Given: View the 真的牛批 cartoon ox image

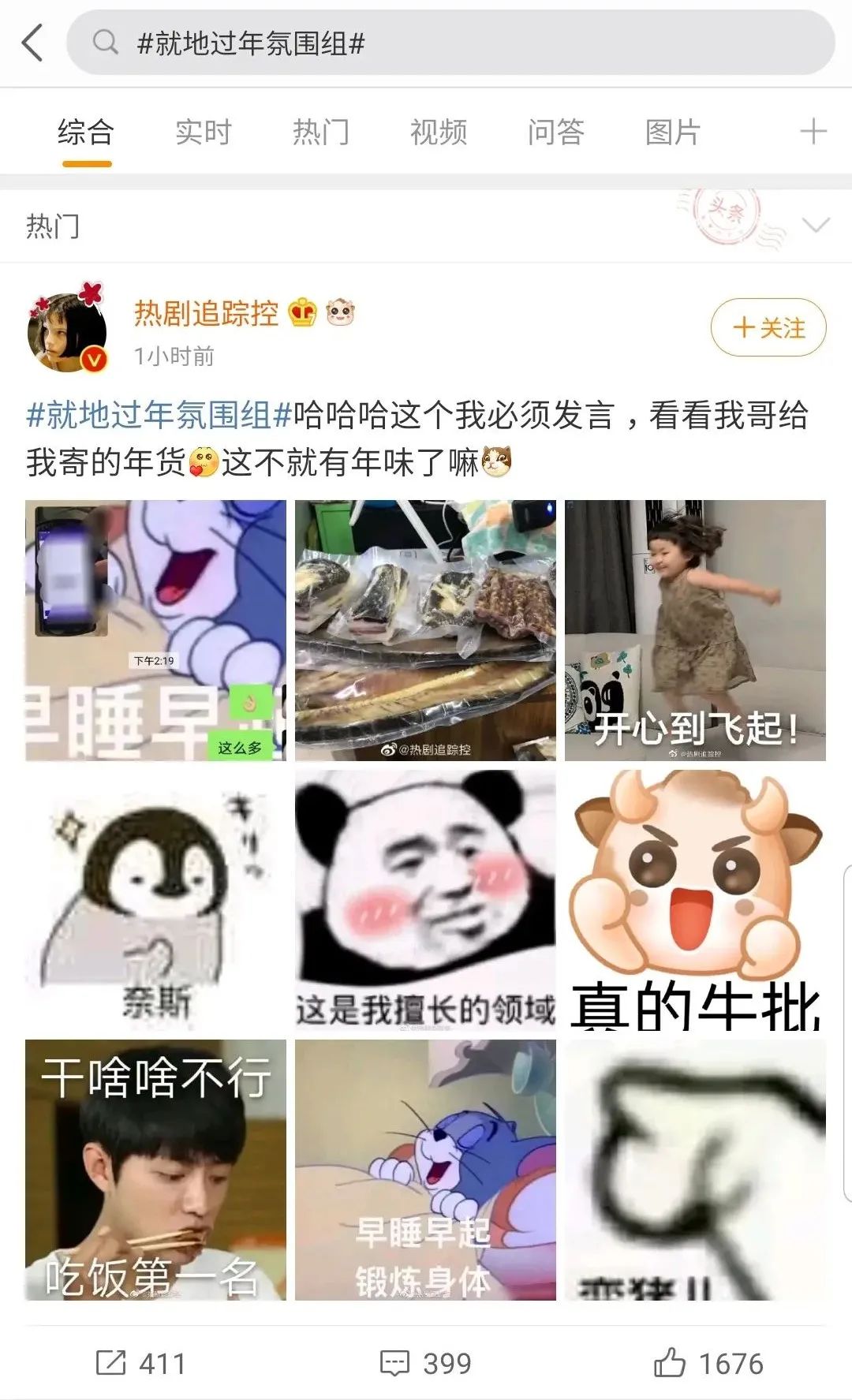Looking at the screenshot, I should (695, 900).
